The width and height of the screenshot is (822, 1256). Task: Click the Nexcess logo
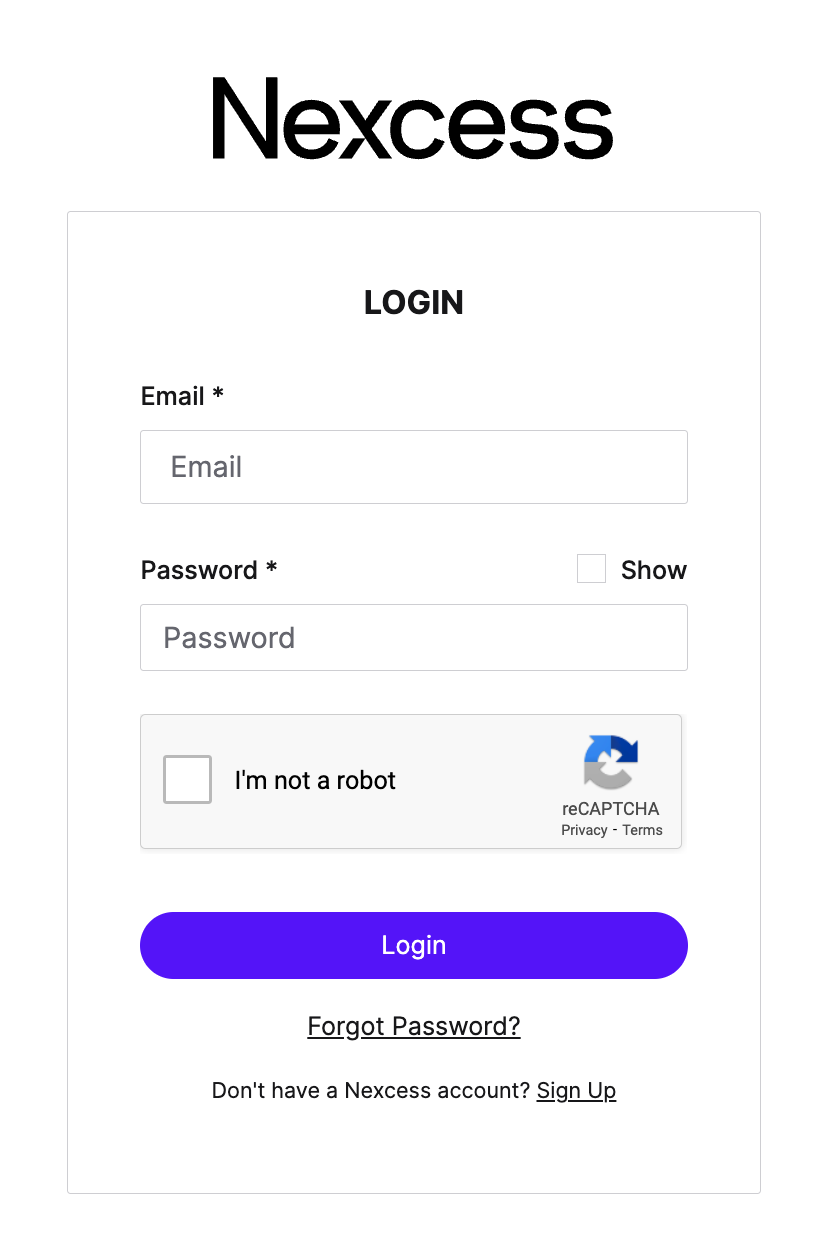click(x=411, y=120)
